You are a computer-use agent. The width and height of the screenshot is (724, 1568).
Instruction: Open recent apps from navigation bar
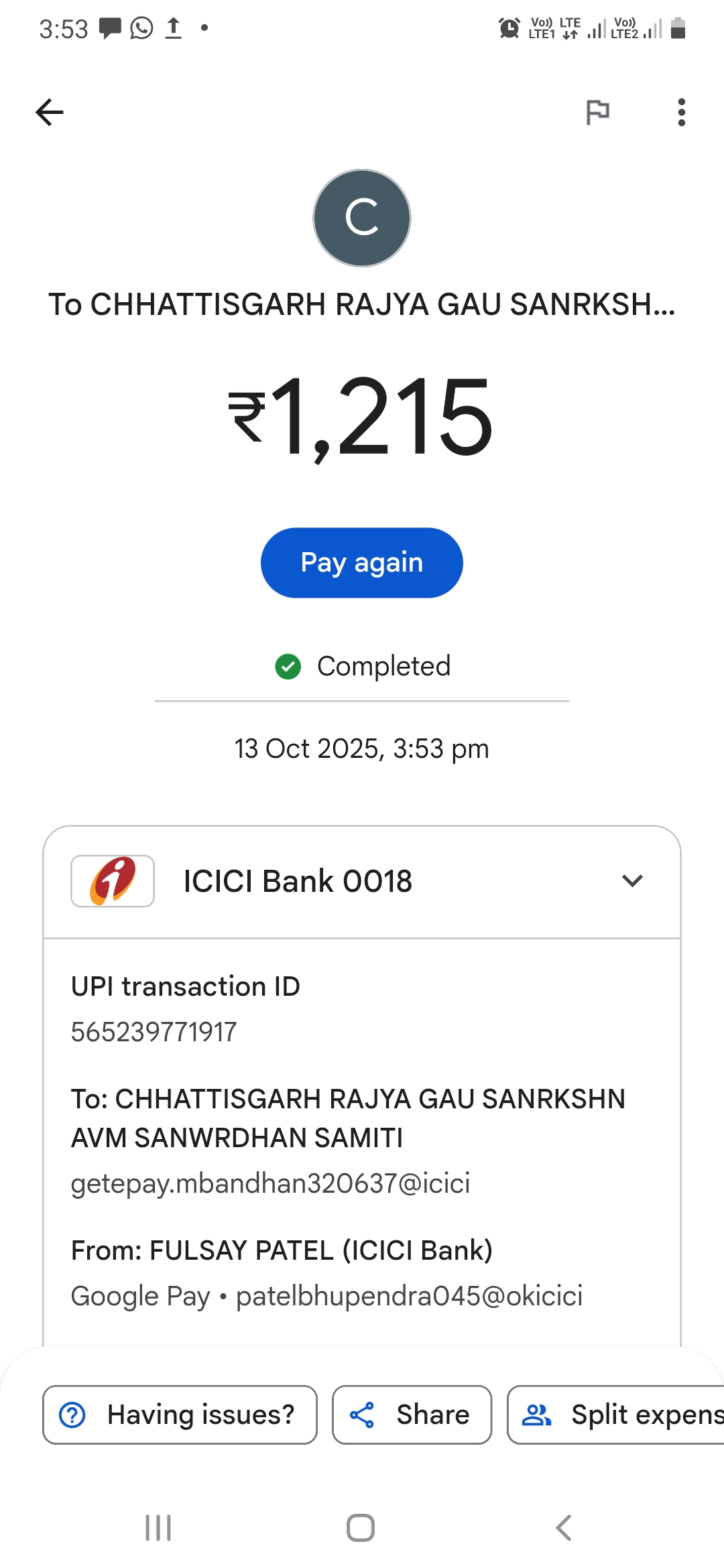(x=158, y=1528)
